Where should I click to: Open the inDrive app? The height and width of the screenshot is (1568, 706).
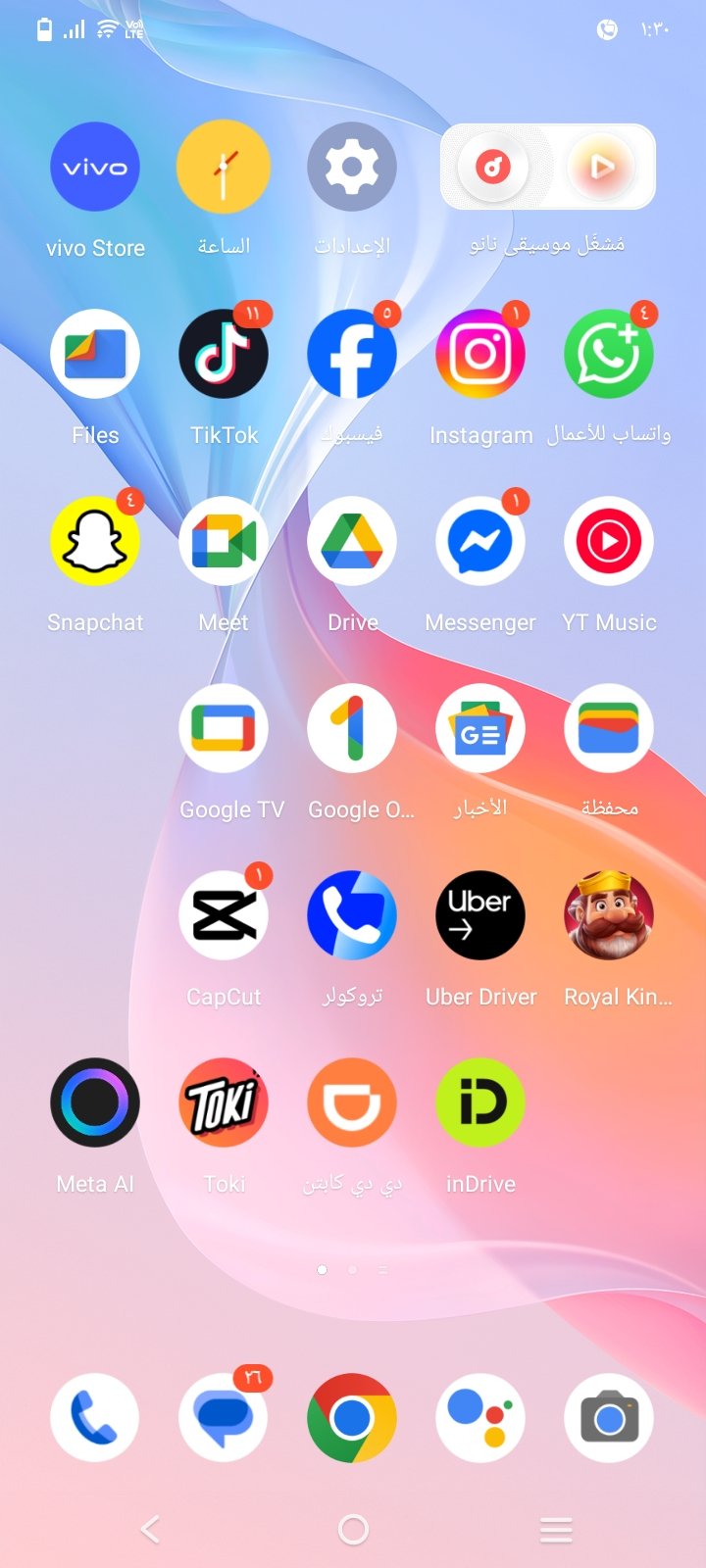tap(480, 1103)
